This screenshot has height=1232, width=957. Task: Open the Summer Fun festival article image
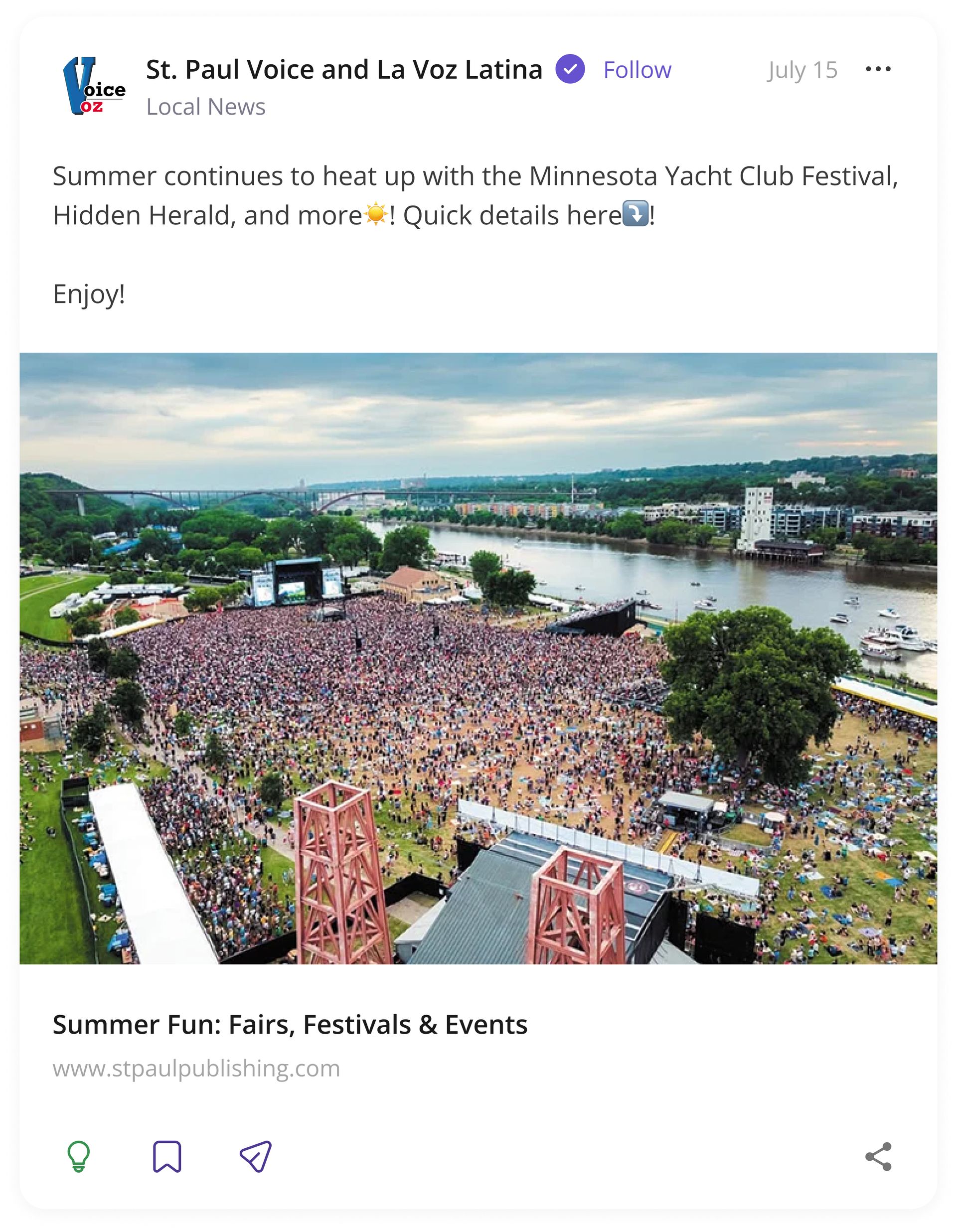tap(478, 658)
